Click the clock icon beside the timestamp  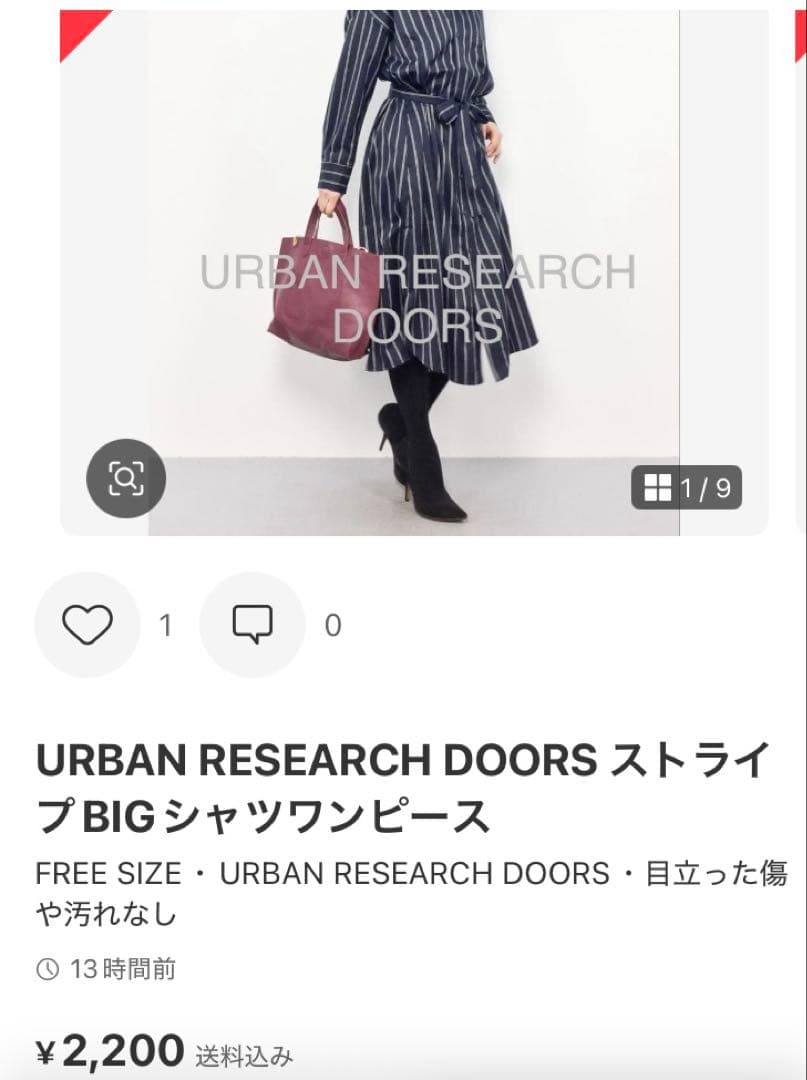coord(47,969)
